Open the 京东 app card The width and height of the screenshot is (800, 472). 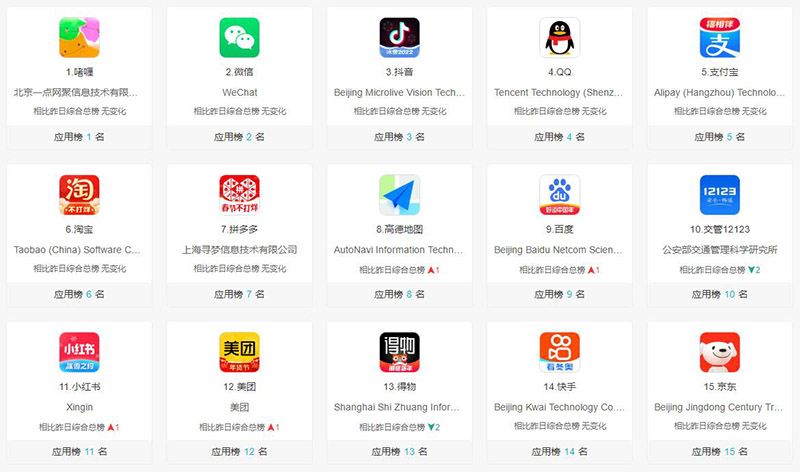click(719, 353)
